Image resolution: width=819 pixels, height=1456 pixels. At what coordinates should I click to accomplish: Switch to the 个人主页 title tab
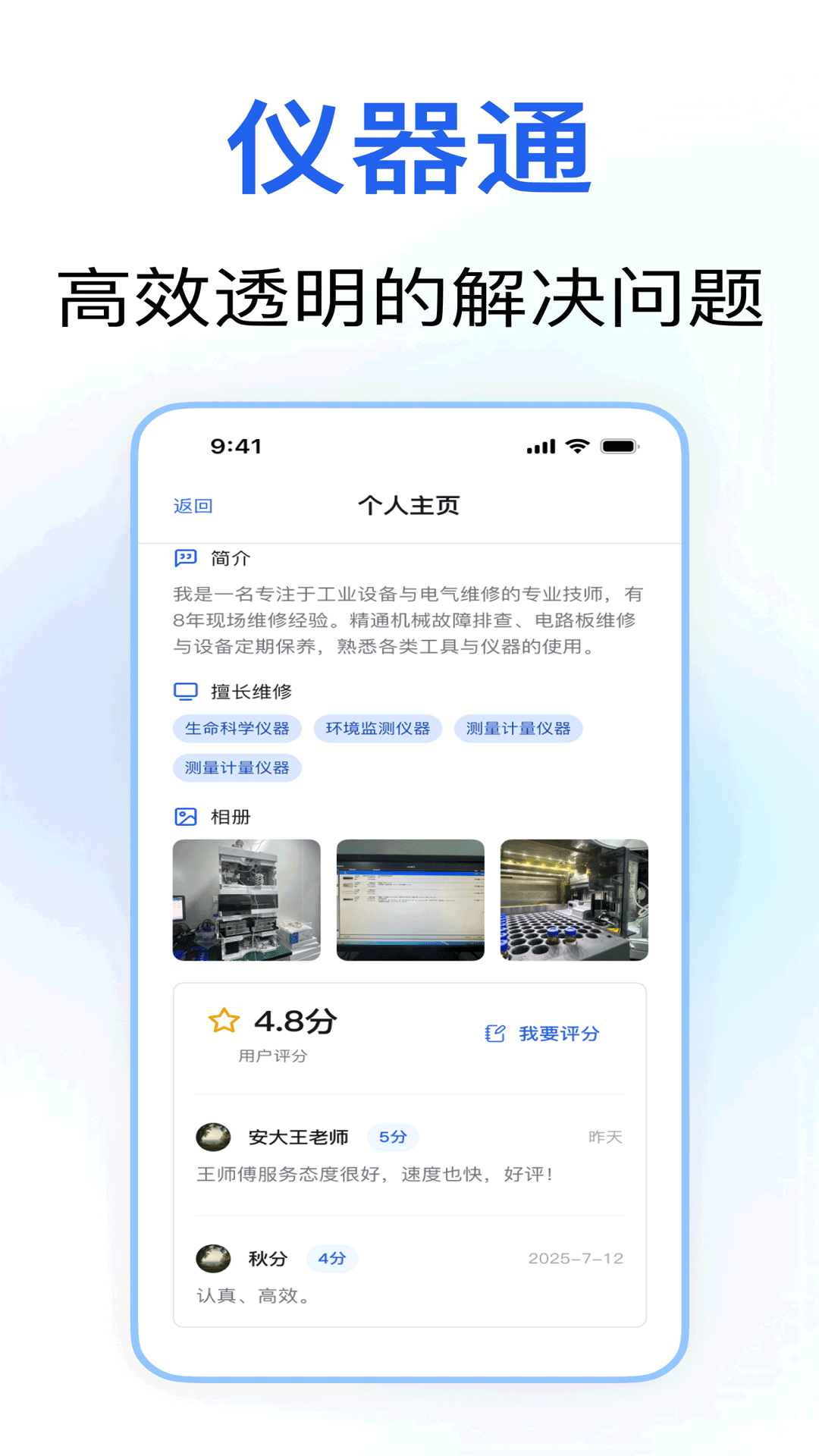[x=409, y=506]
